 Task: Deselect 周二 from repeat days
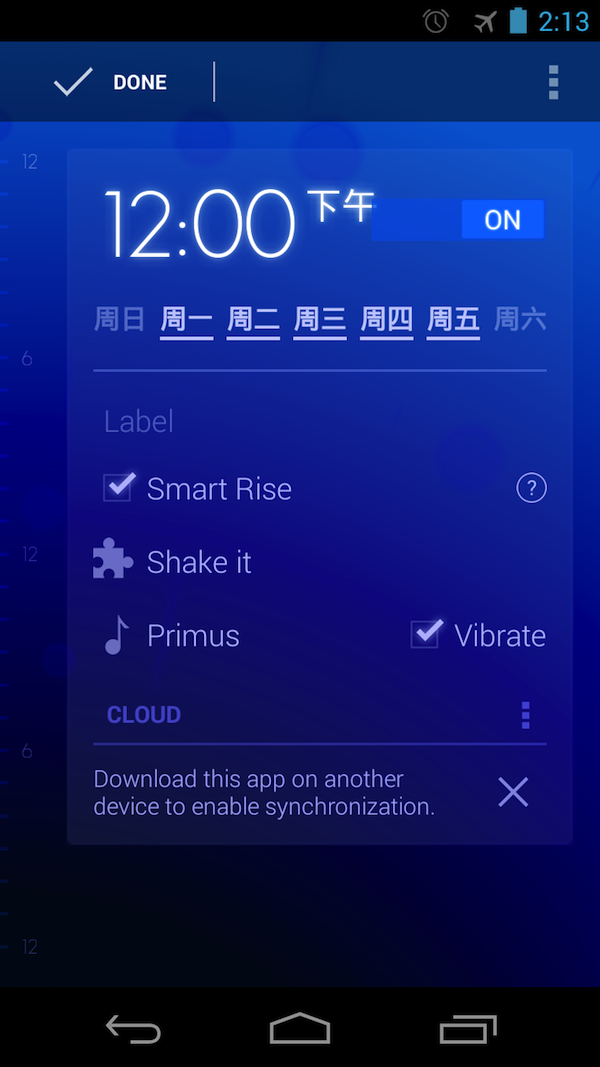coord(253,320)
